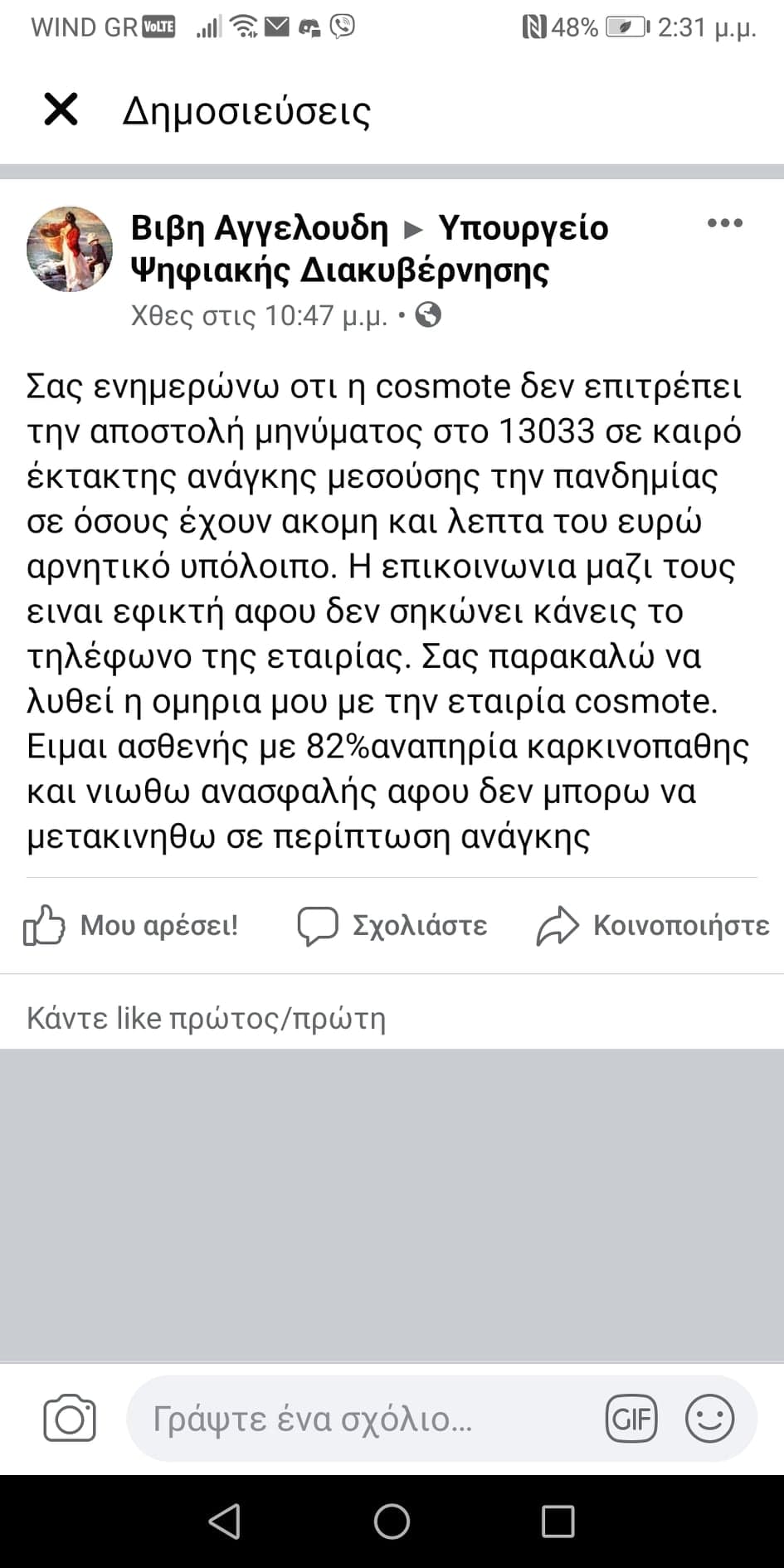Image resolution: width=784 pixels, height=1568 pixels.
Task: Open Βιβη Αγγελουδη's profile picture
Action: tap(70, 249)
